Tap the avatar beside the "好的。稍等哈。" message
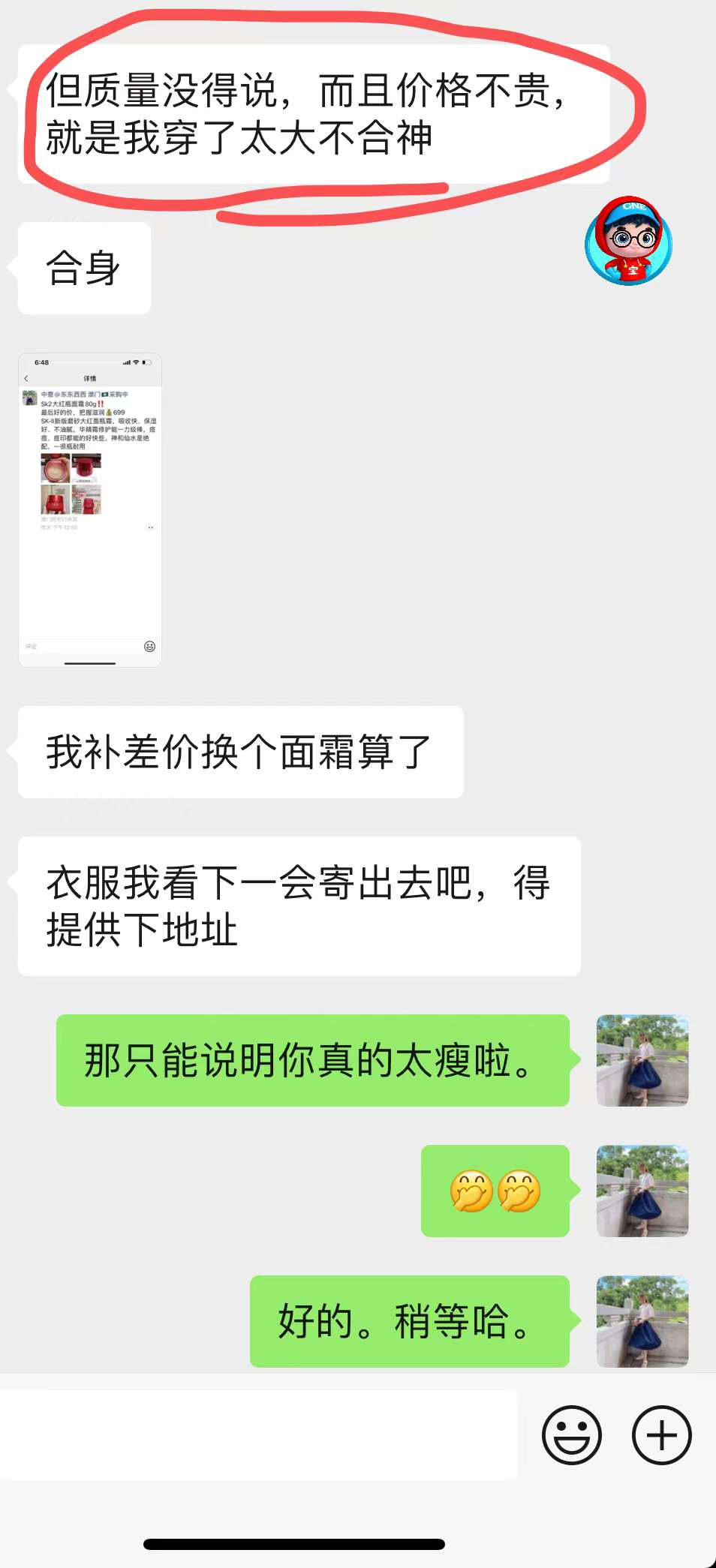This screenshot has width=716, height=1568. click(x=642, y=1321)
